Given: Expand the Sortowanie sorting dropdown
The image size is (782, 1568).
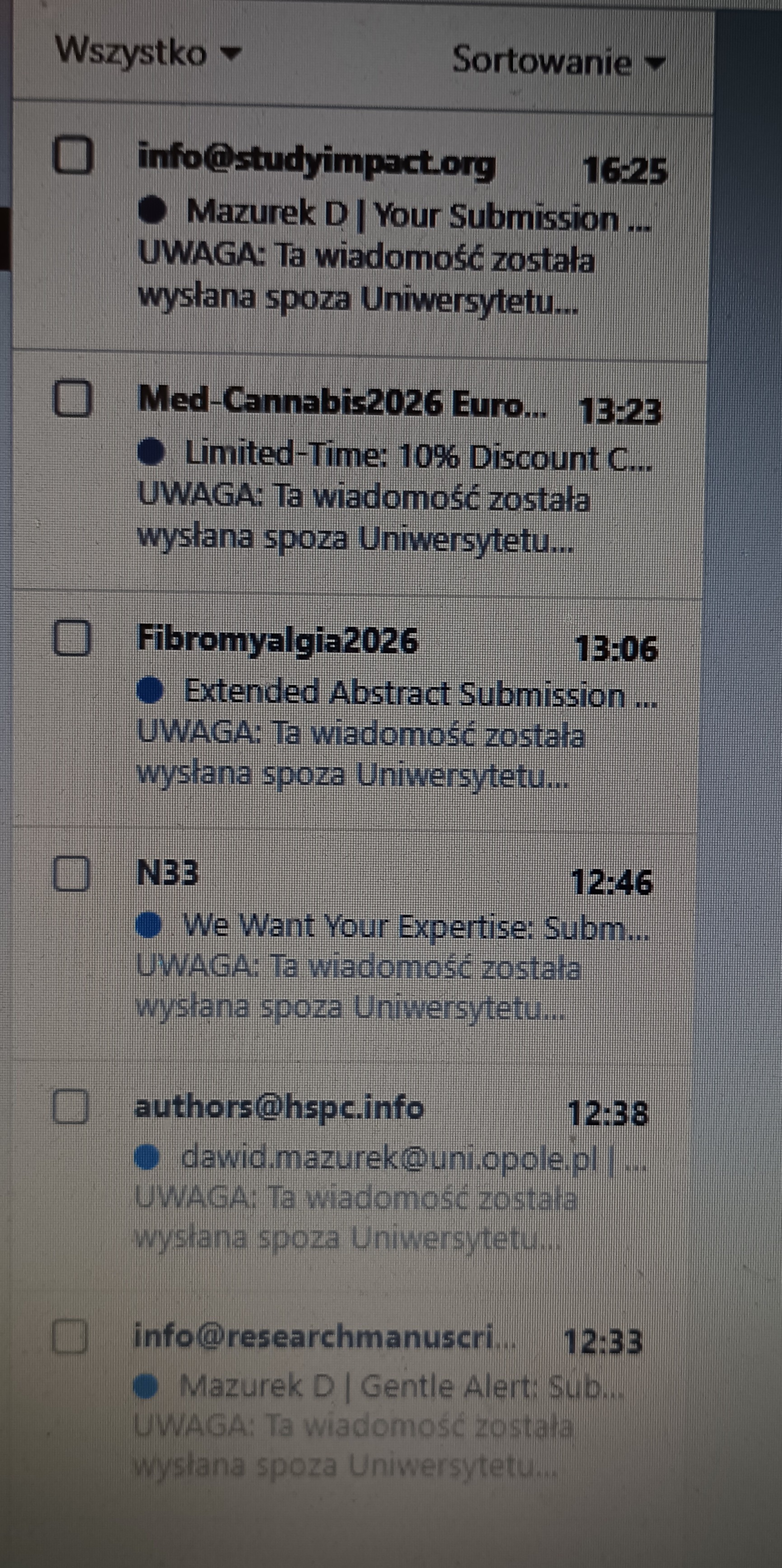Looking at the screenshot, I should [557, 61].
